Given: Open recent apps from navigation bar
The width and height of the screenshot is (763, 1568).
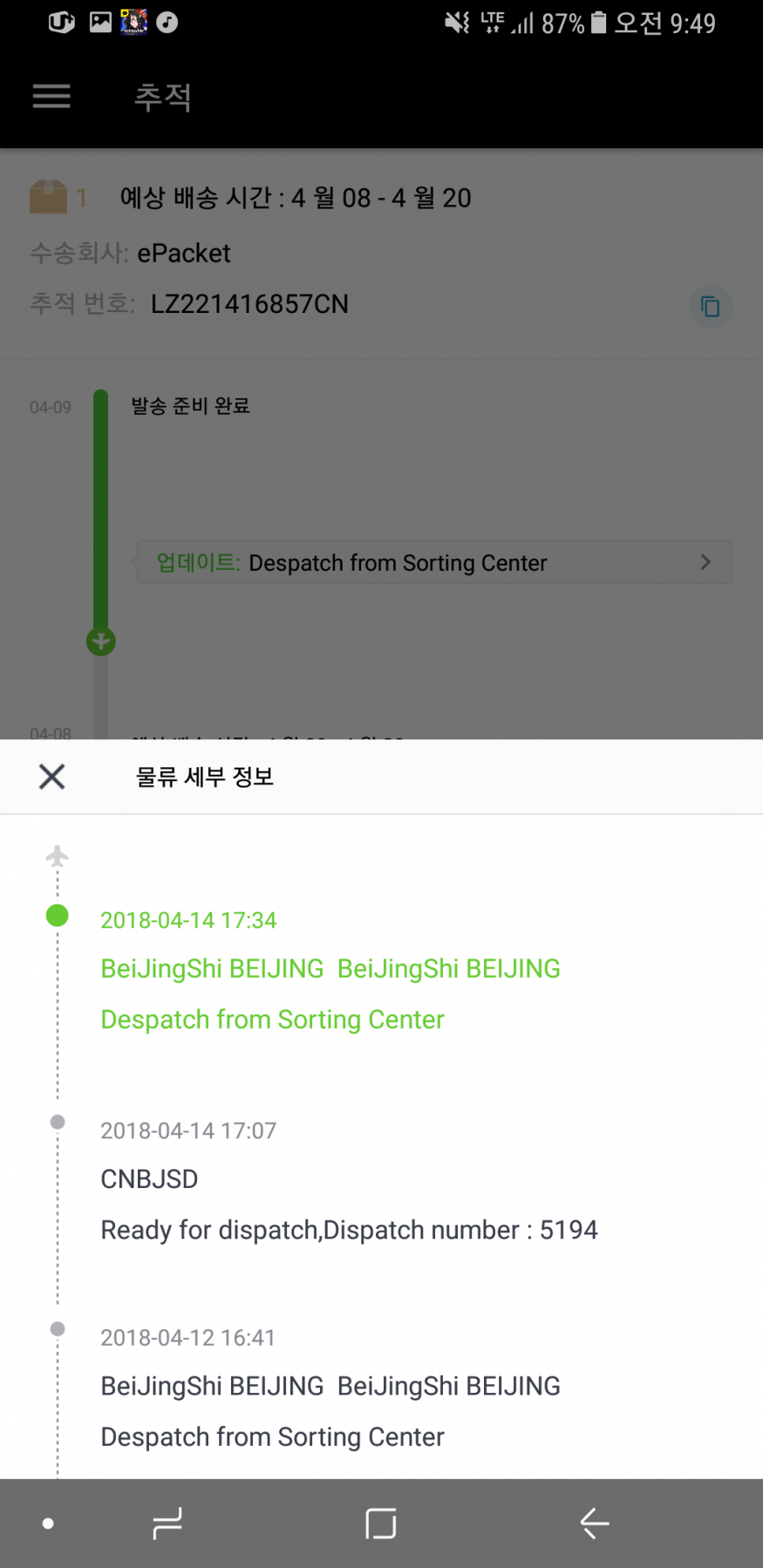Looking at the screenshot, I should pos(167,1523).
